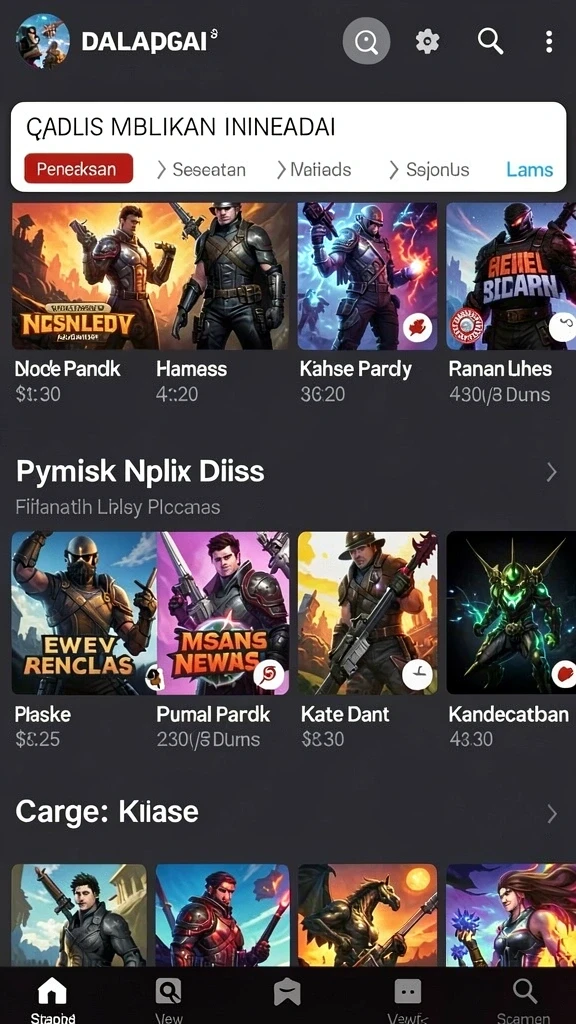Expand the Pymisk Nplix Diiss section arrow
Screen dimensions: 576x1024
click(x=552, y=472)
